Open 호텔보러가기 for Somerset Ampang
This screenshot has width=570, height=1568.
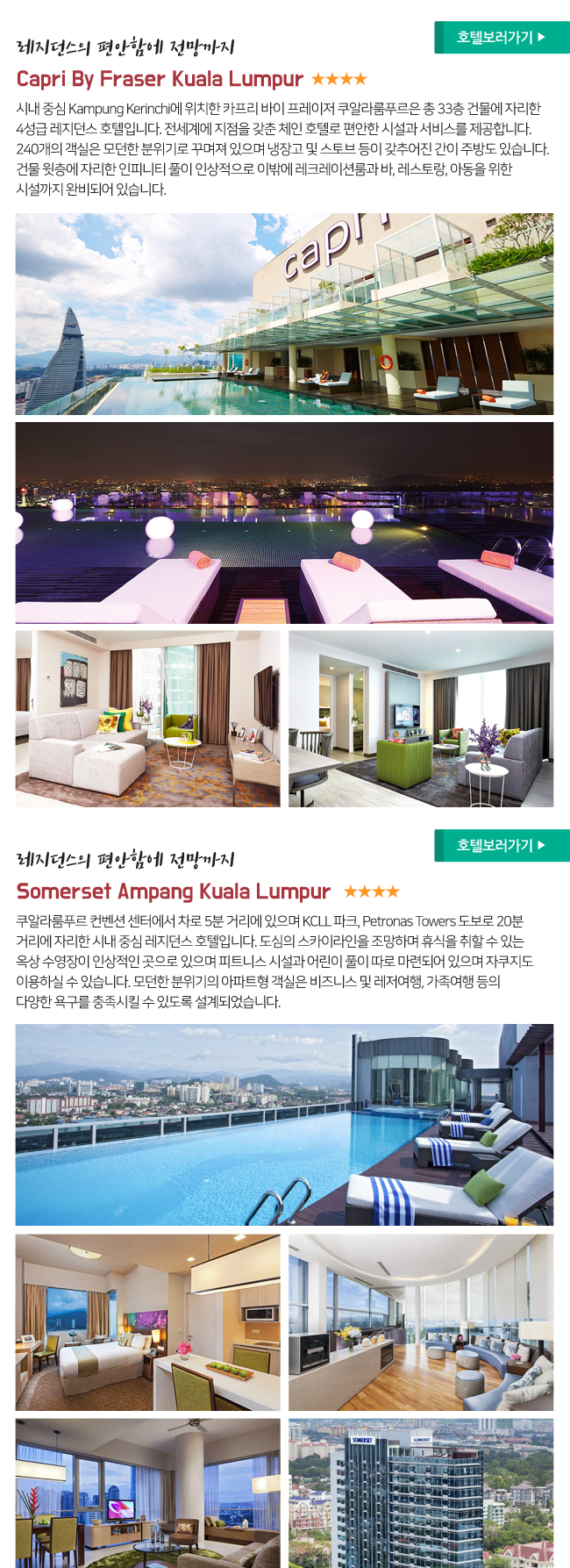coord(502,845)
